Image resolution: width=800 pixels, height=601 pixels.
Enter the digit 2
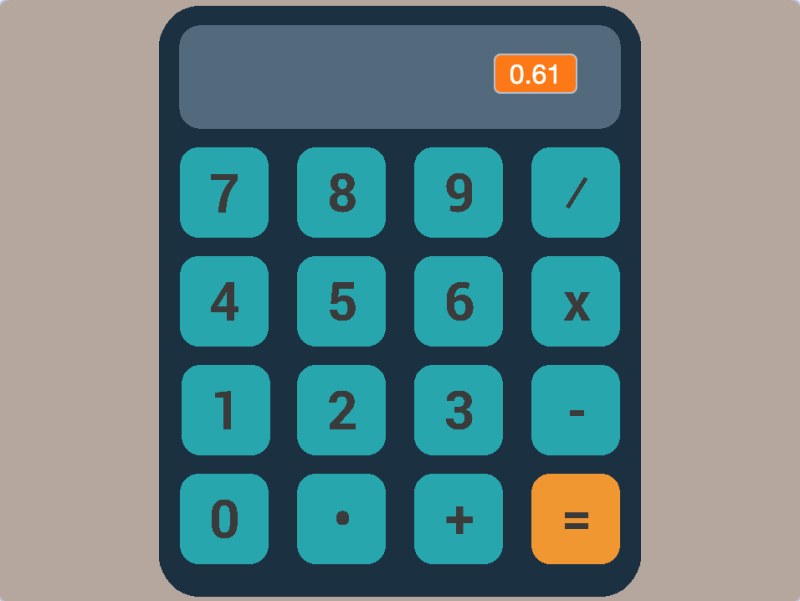coord(341,410)
